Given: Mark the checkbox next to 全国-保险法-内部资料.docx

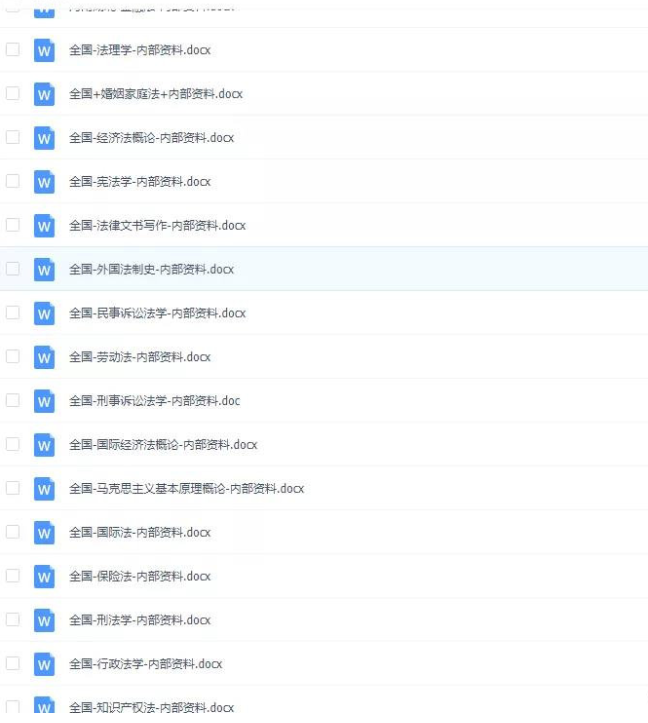Looking at the screenshot, I should (x=13, y=576).
